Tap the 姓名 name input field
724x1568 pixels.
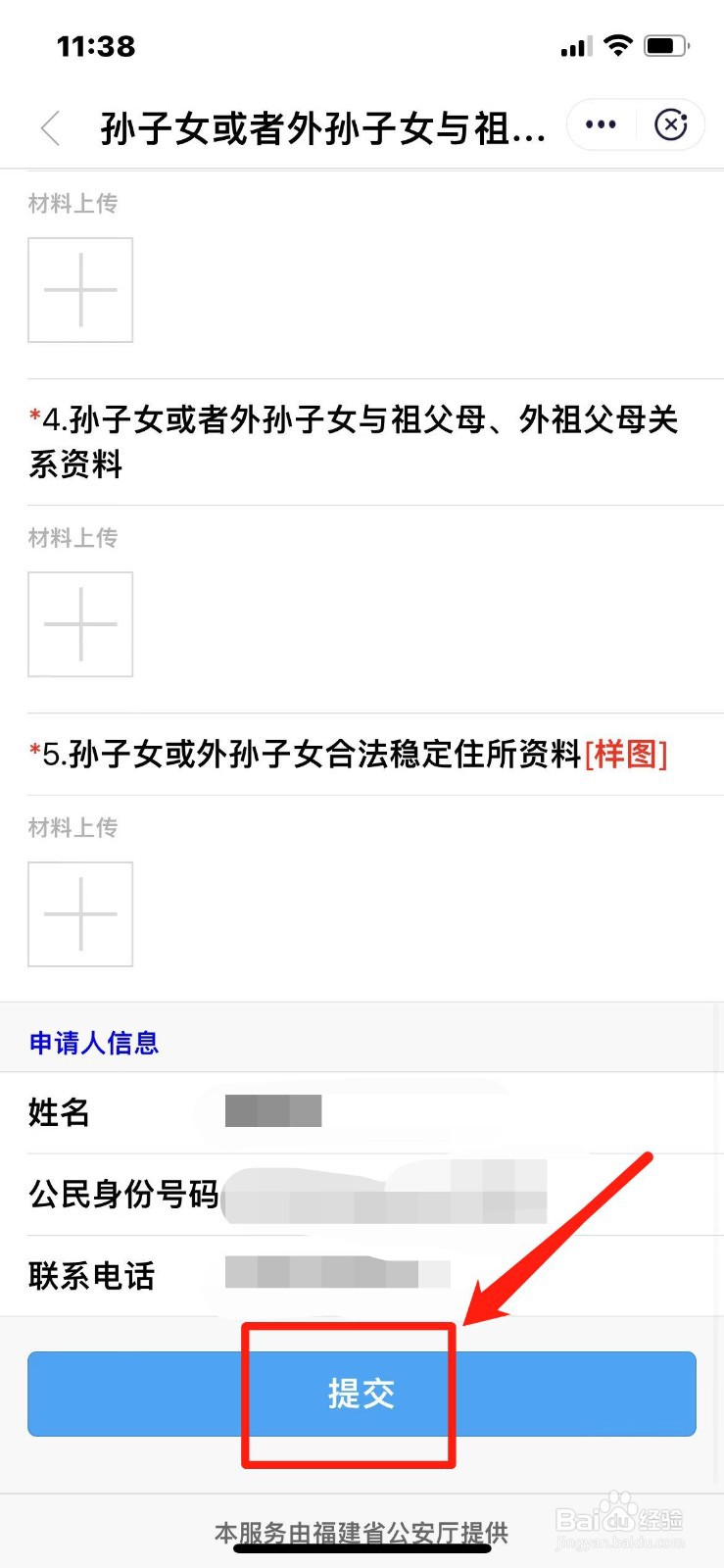click(x=343, y=1112)
